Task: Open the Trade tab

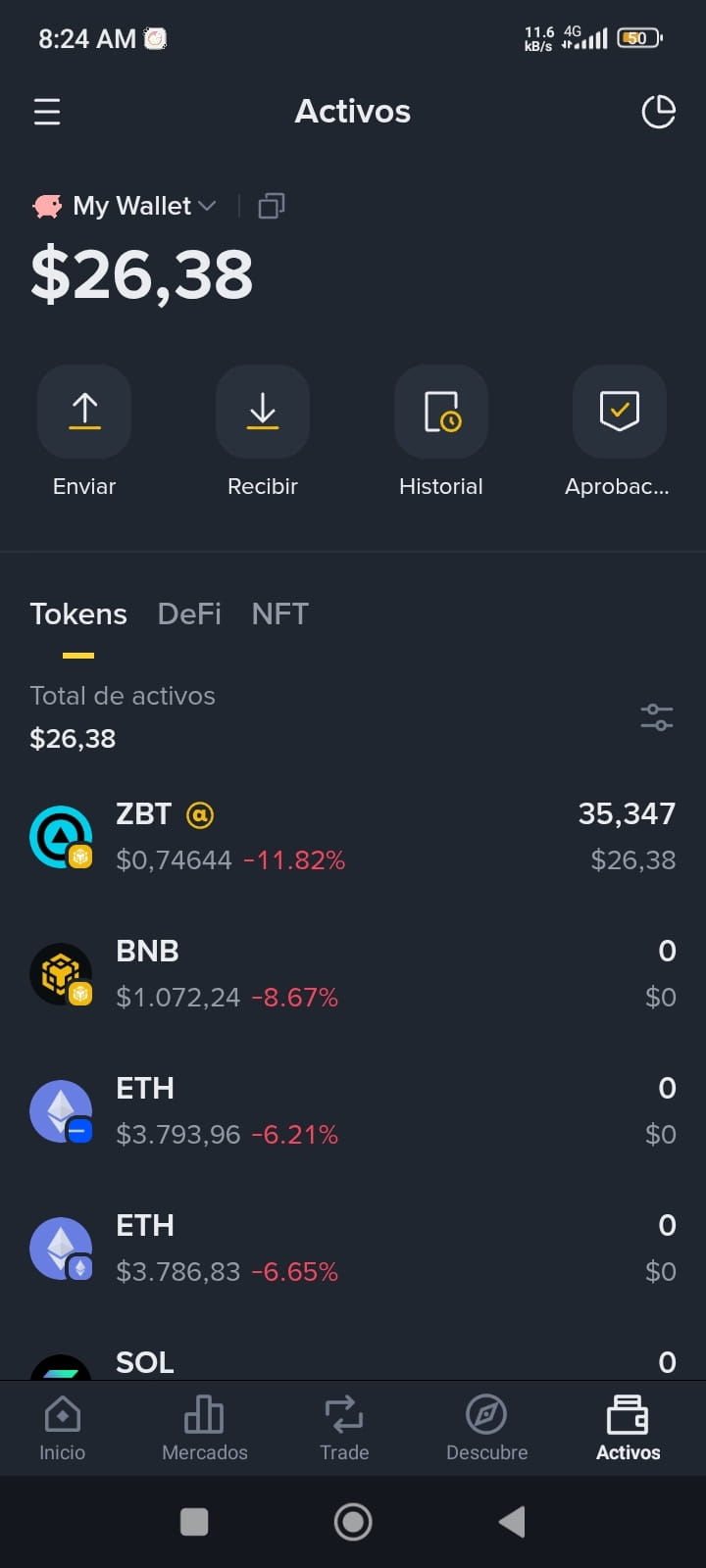Action: 344,1429
